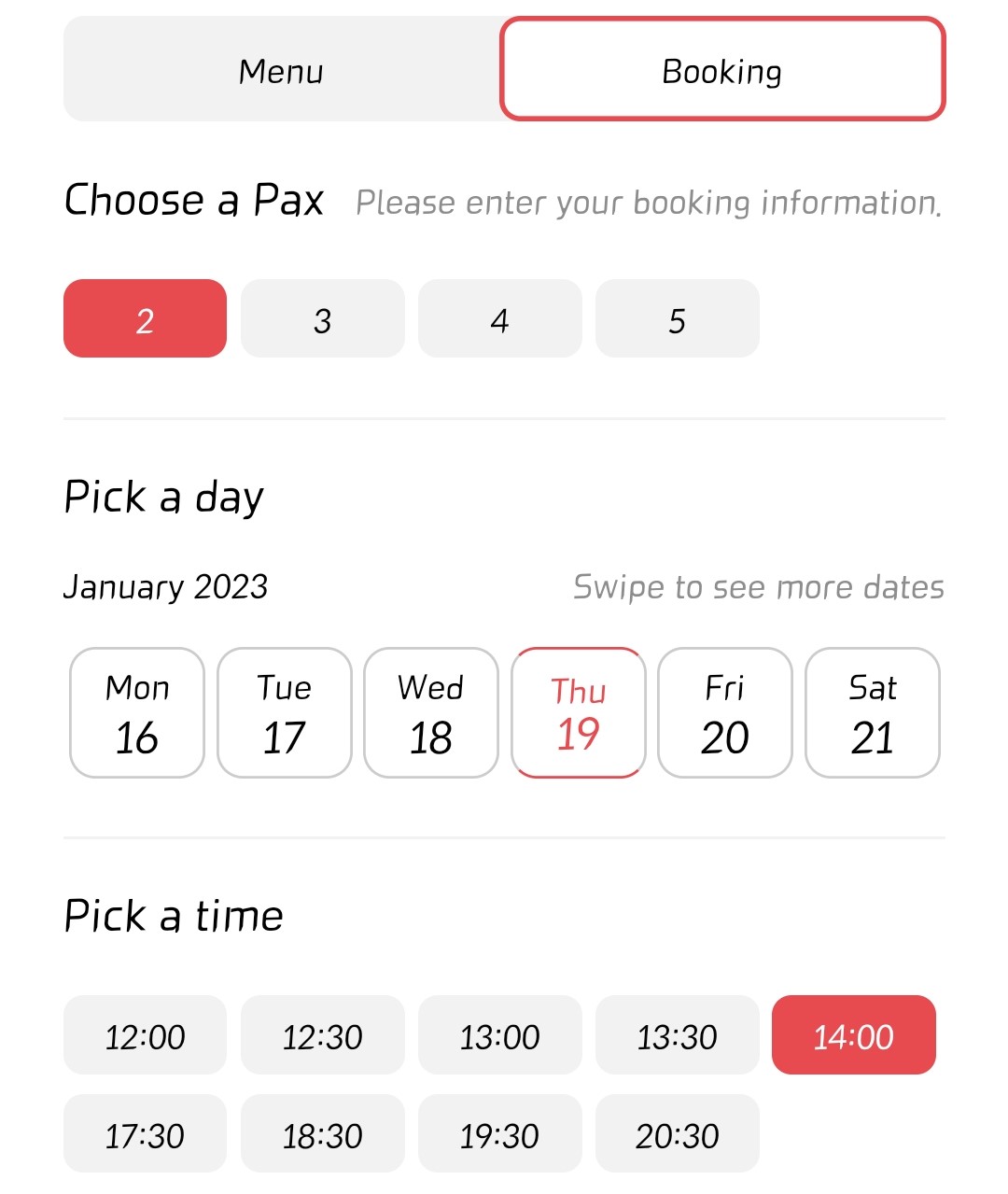Viewport: 1008px width, 1194px height.
Task: Choose 13:30 for the reservation
Action: 678,1035
